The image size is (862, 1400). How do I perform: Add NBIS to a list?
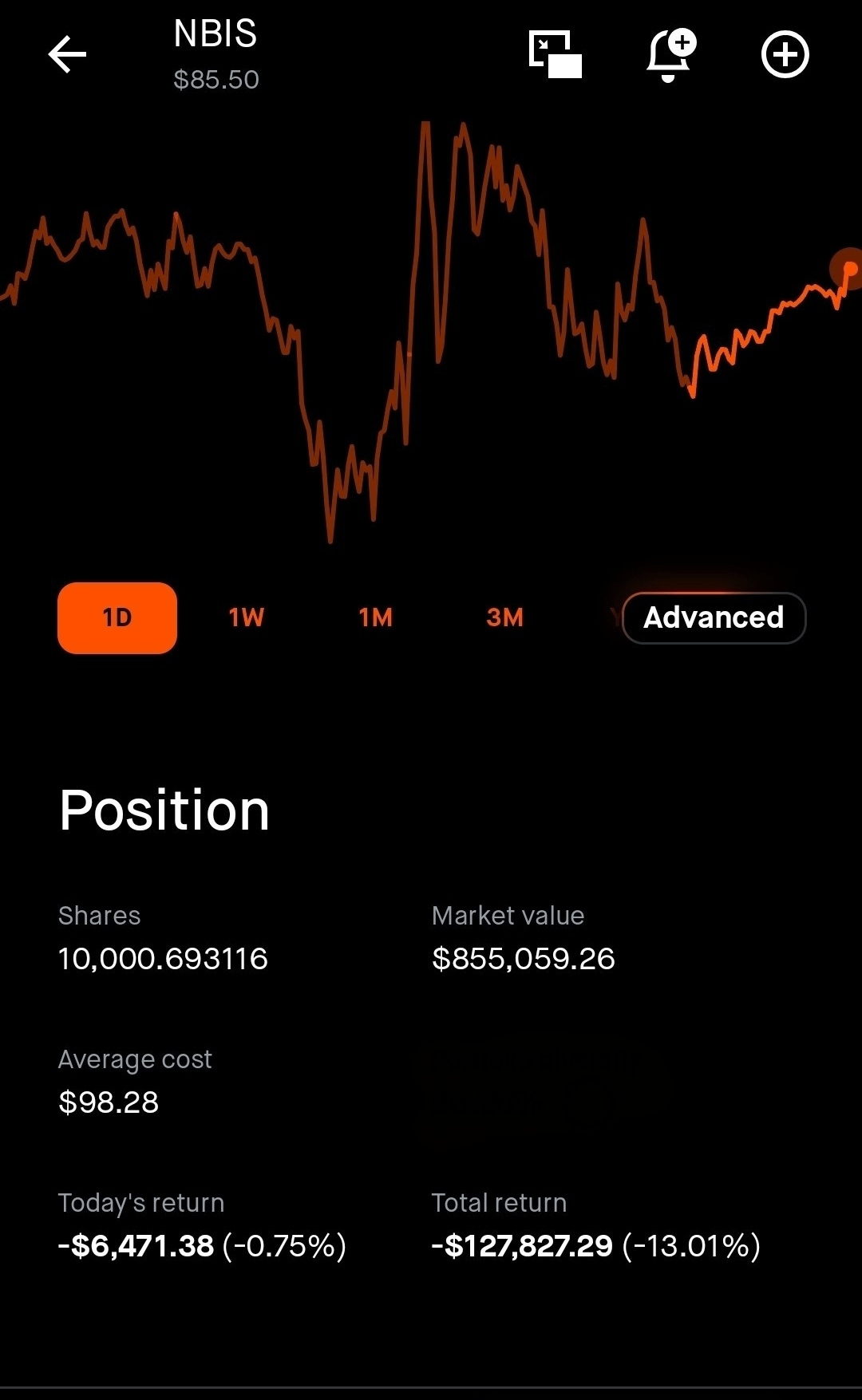tap(785, 54)
